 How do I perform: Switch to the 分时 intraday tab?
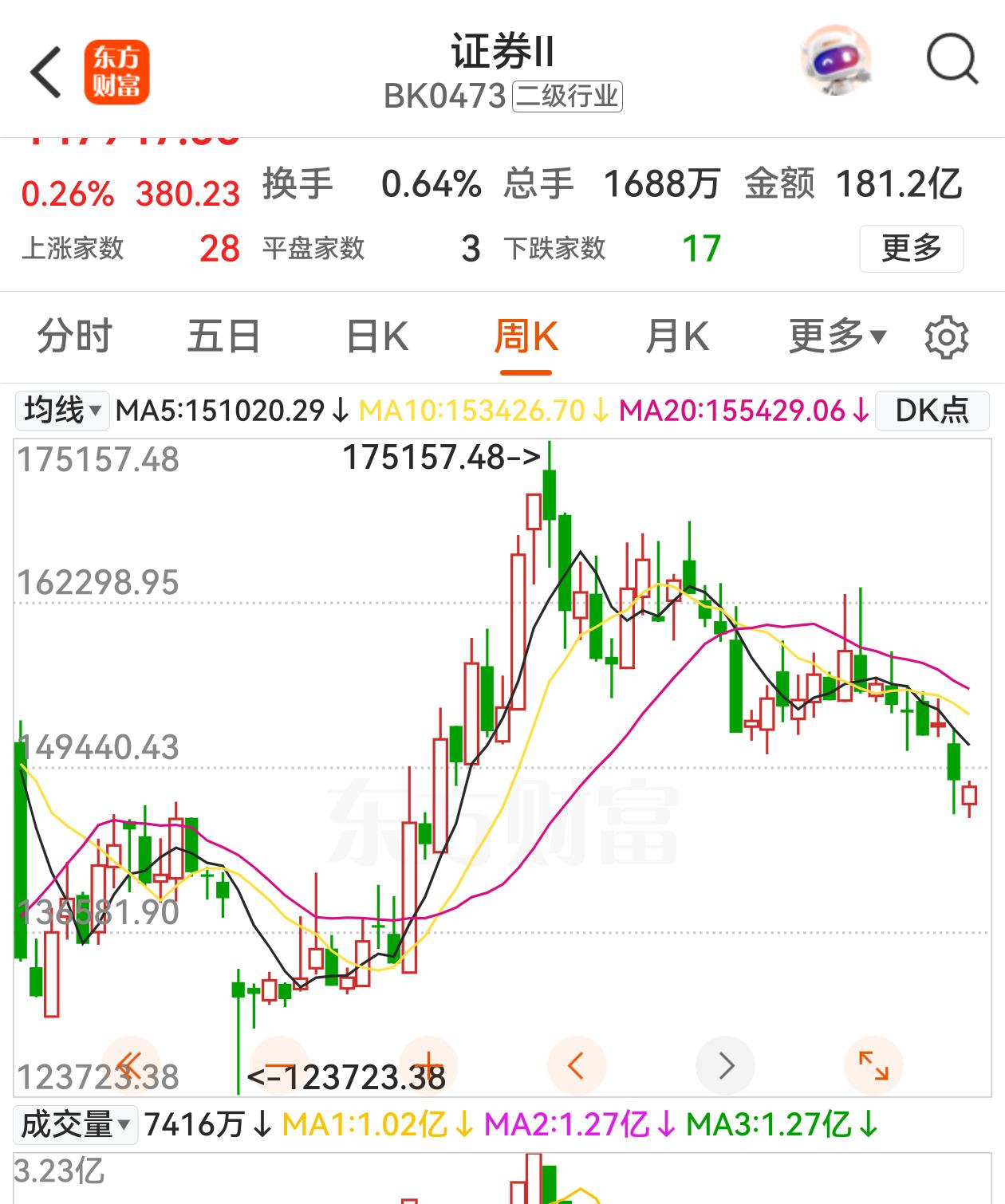pos(76,336)
